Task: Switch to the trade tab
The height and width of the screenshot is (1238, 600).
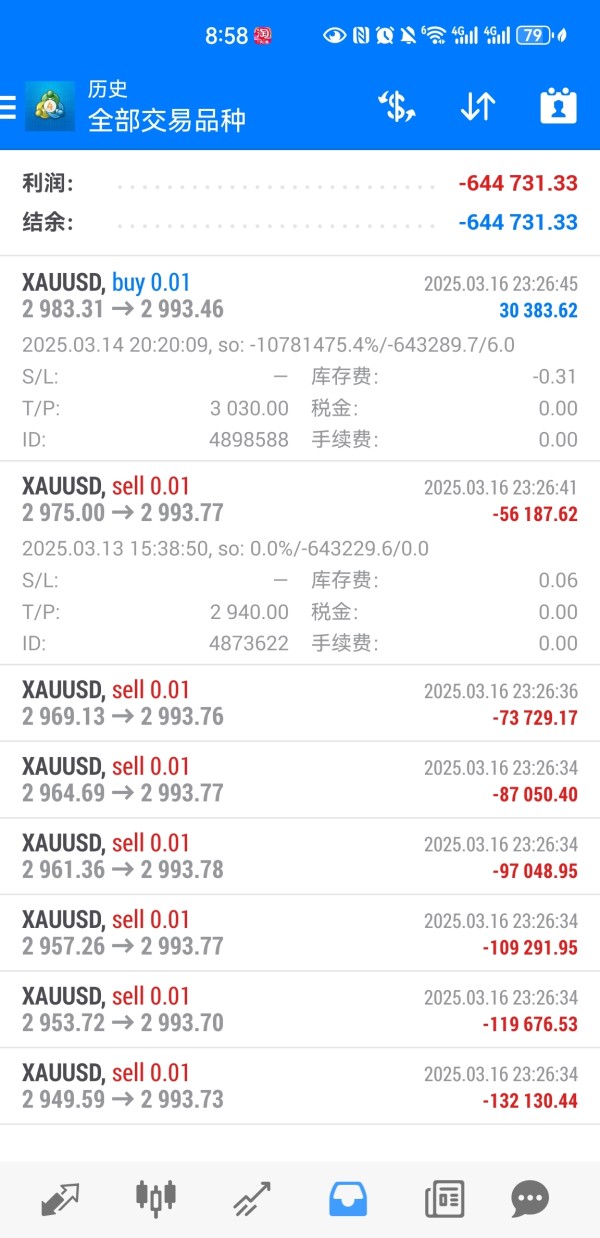Action: tap(252, 1198)
